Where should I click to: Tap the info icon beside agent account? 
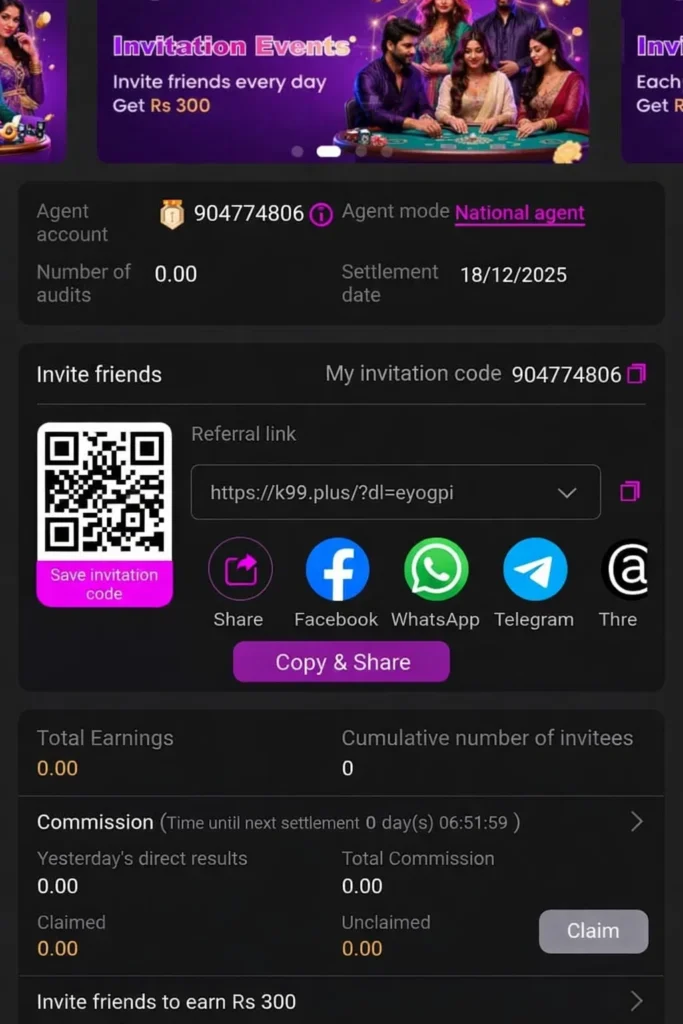pyautogui.click(x=321, y=214)
